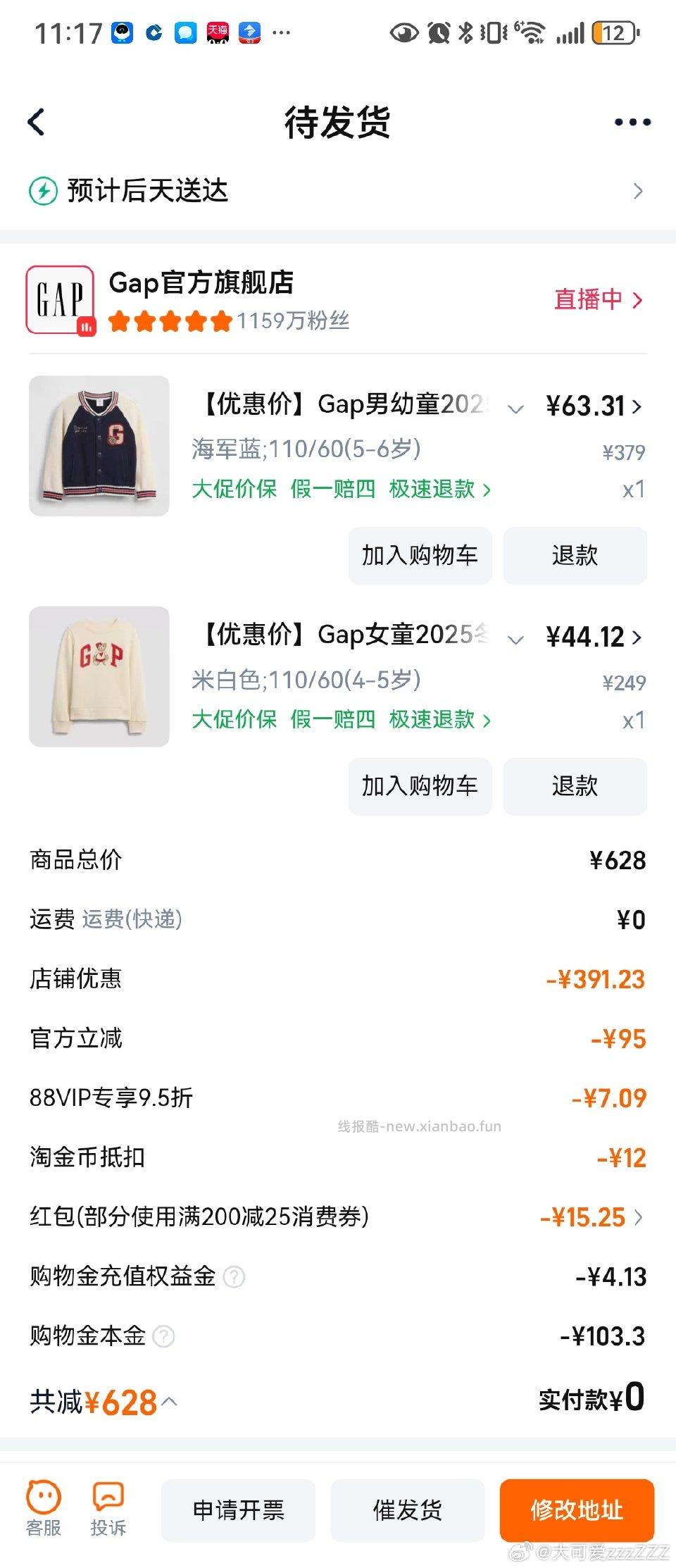Tap the green lightning delivery icon

[42, 190]
